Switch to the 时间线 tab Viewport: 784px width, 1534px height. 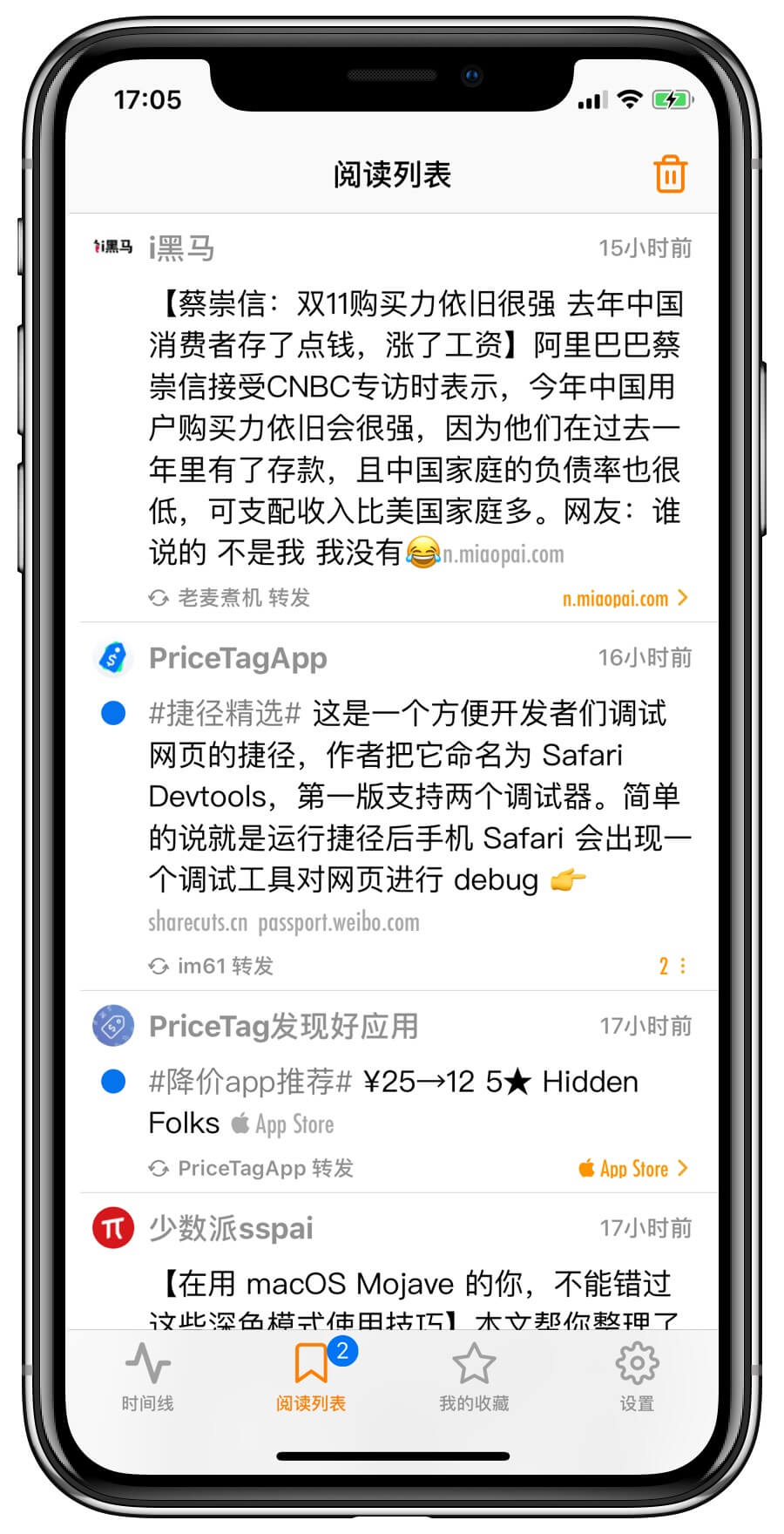[147, 1376]
